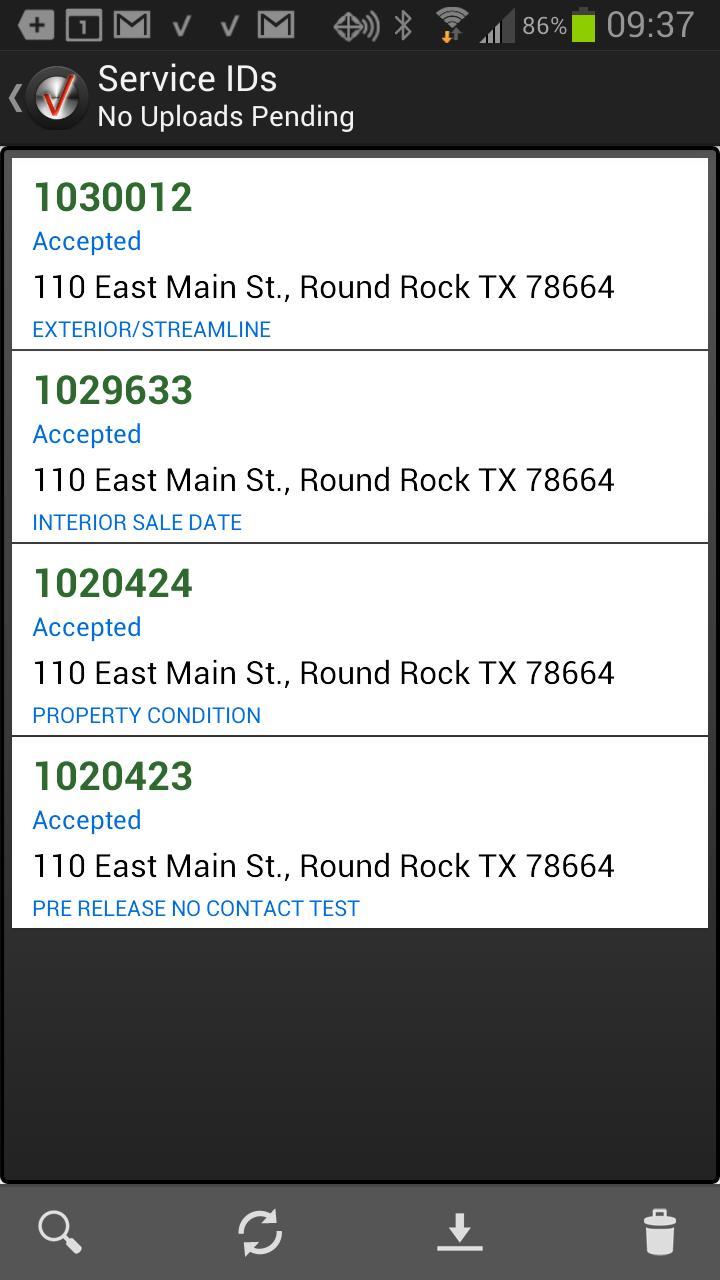The height and width of the screenshot is (1280, 720).
Task: Go back using the app logo arrow
Action: point(46,97)
